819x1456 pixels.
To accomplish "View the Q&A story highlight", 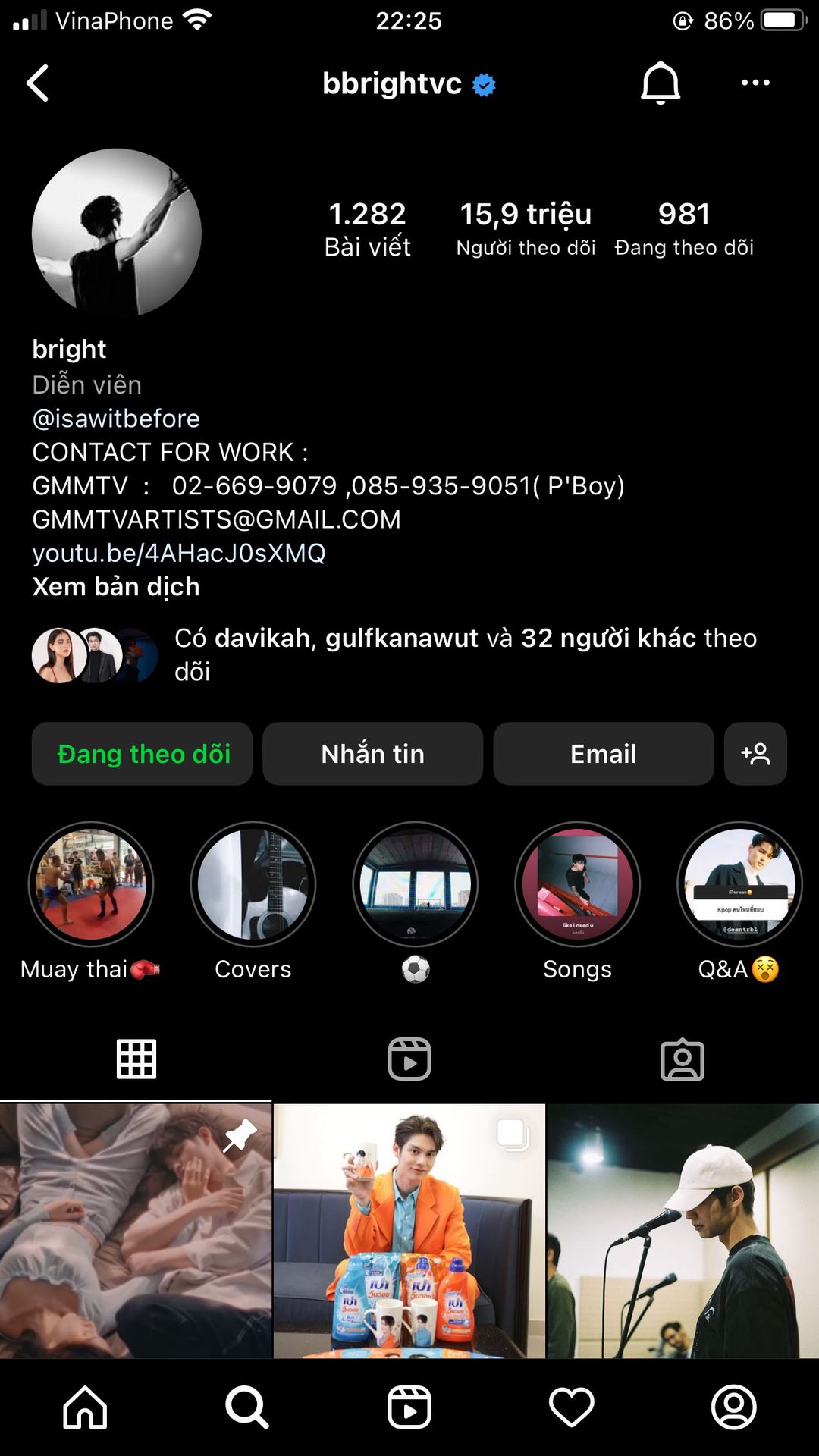I will click(x=739, y=885).
